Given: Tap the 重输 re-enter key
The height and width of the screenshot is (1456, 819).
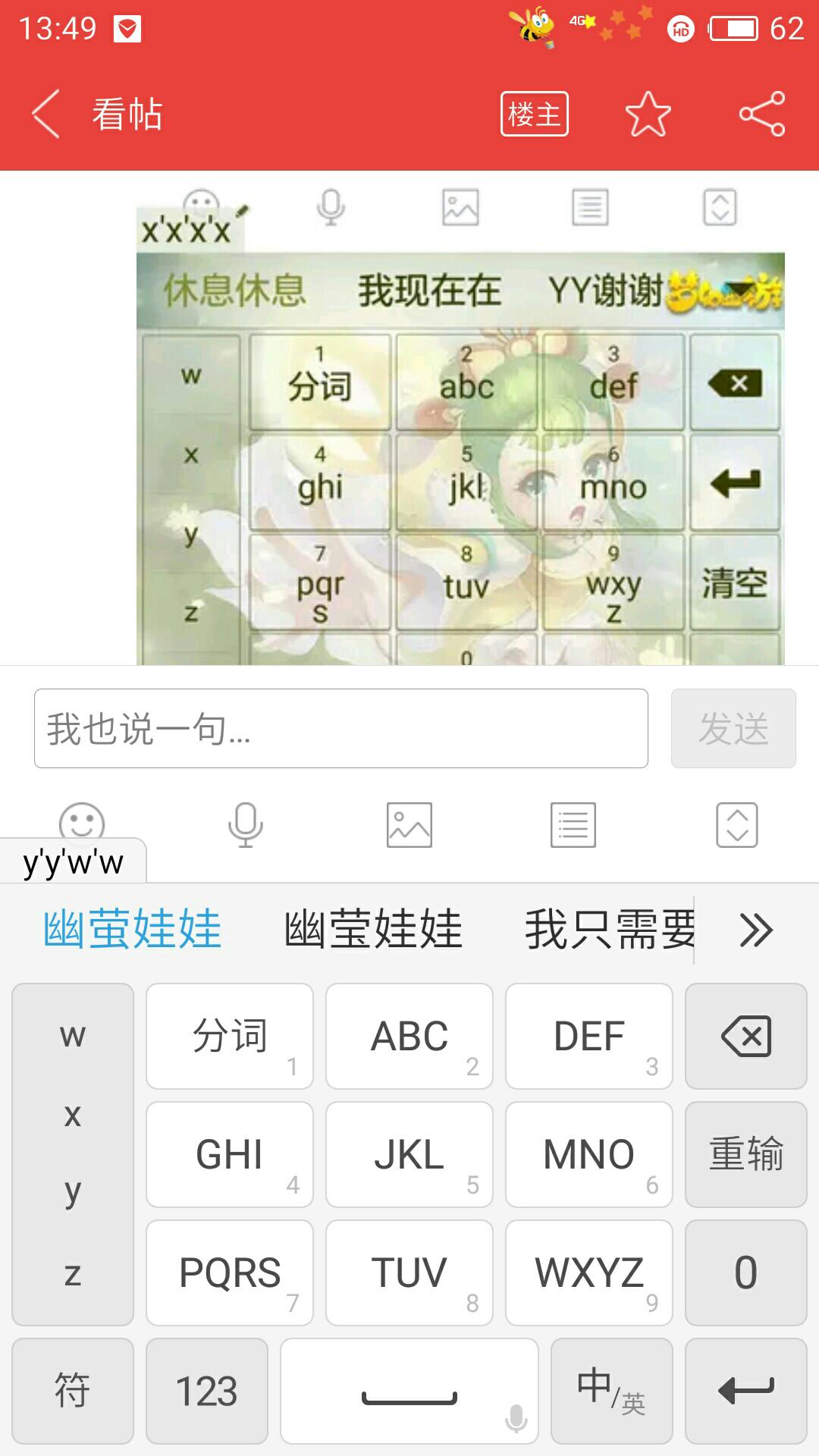Looking at the screenshot, I should pos(745,1154).
